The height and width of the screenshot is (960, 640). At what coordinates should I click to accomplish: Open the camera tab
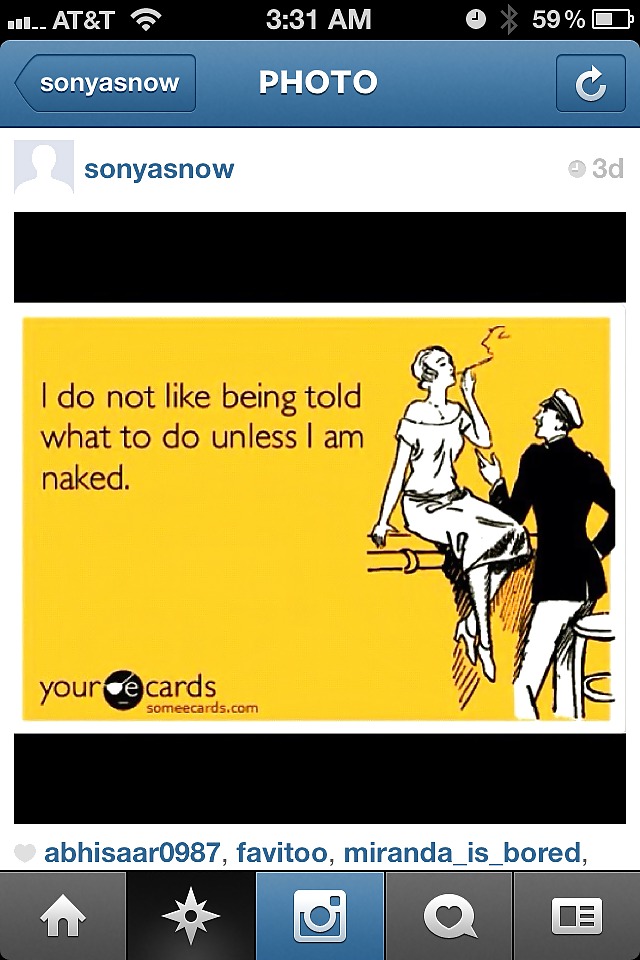point(320,916)
